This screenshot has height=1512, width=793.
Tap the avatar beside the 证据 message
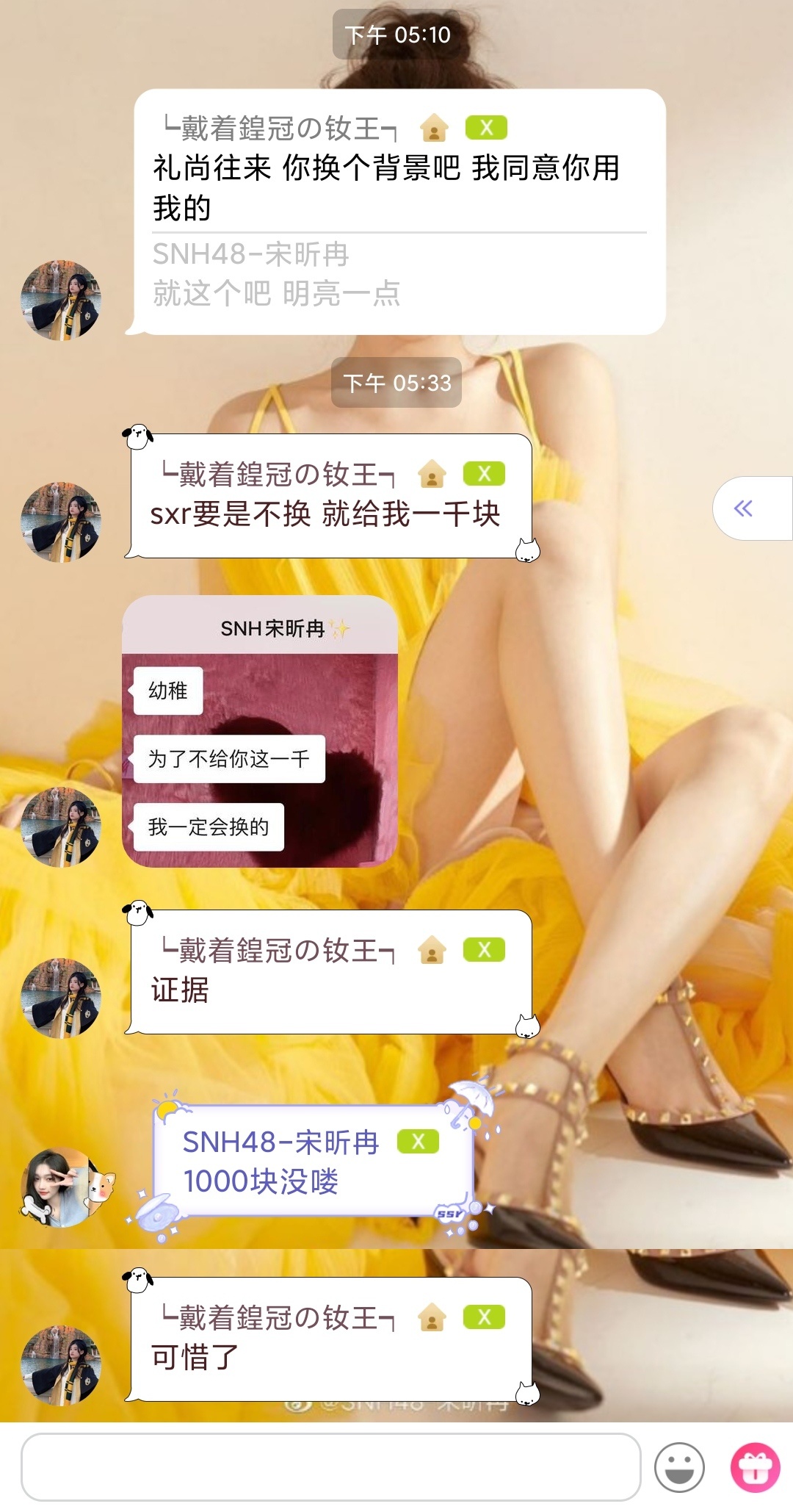click(61, 998)
